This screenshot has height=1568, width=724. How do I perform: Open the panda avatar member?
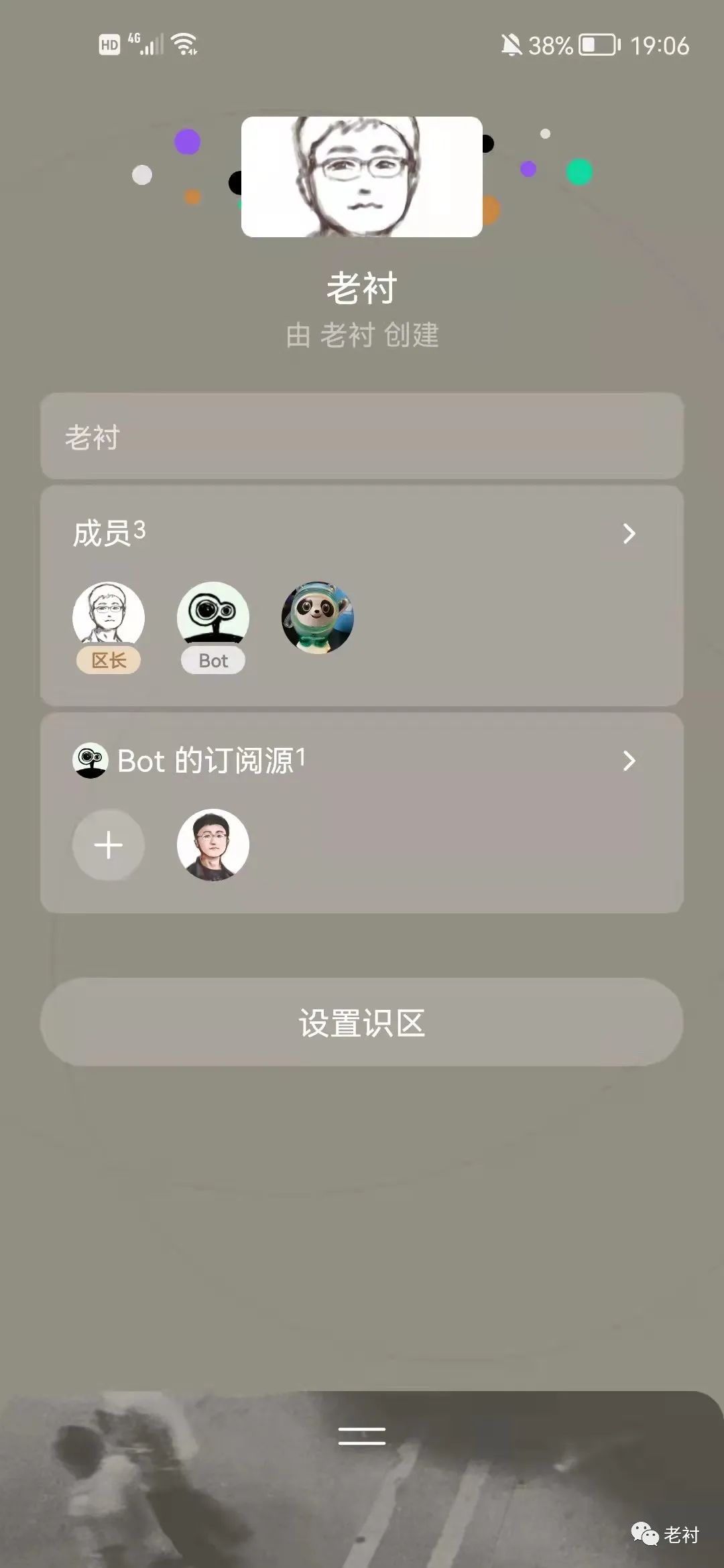click(318, 617)
